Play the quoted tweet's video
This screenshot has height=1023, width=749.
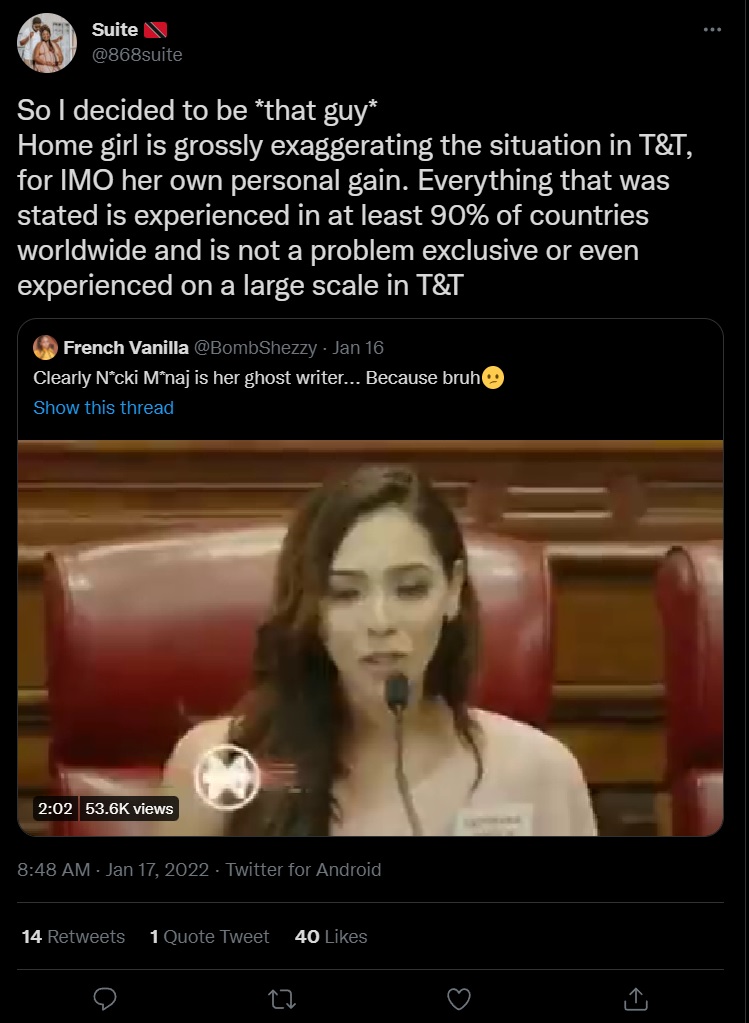370,640
